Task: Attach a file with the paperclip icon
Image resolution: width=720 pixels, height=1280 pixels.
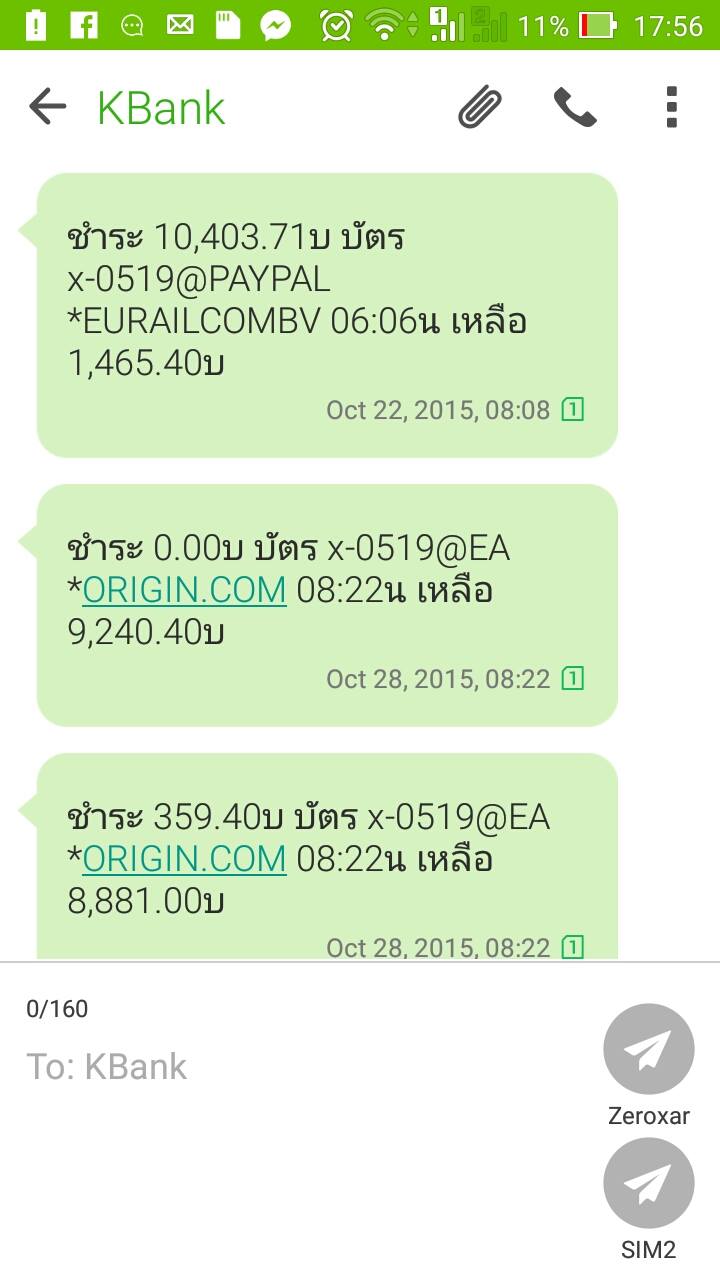Action: tap(480, 107)
